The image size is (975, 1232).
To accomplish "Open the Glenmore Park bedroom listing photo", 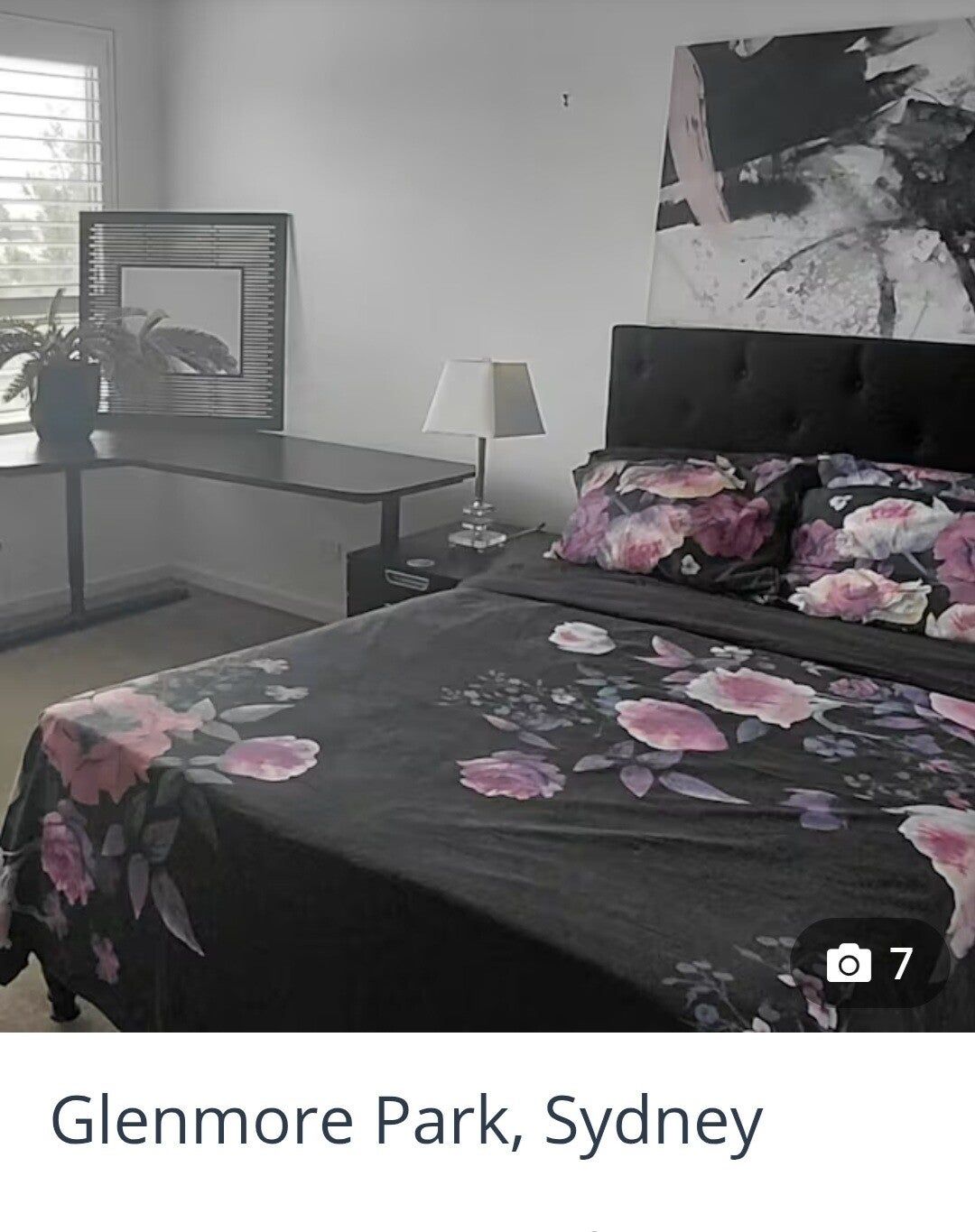I will 487,514.
